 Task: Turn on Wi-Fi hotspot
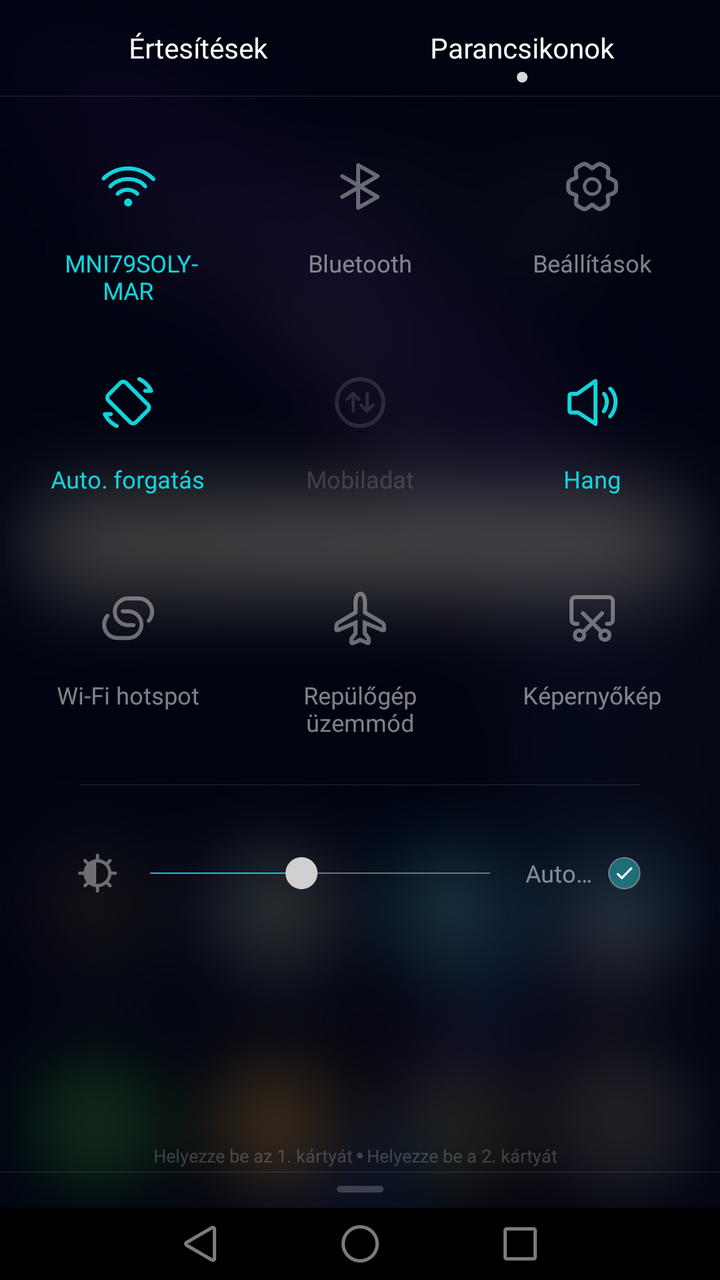tap(128, 618)
